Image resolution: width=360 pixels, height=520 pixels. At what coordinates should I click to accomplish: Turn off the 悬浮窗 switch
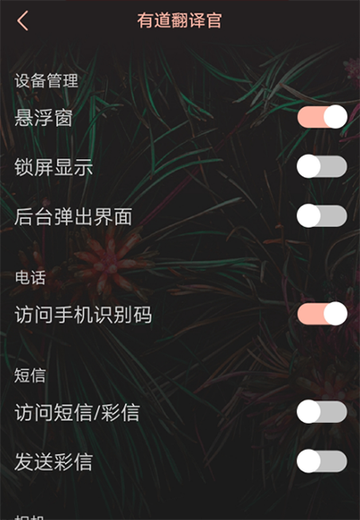(x=322, y=117)
